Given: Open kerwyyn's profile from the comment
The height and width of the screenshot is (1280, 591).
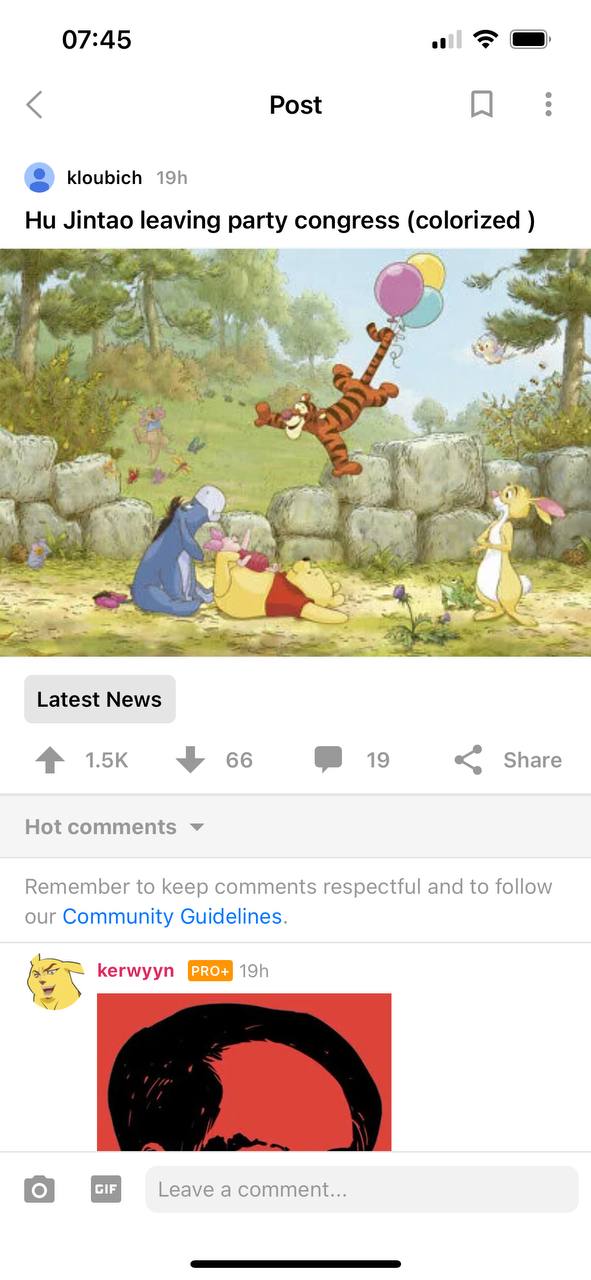Looking at the screenshot, I should coord(136,970).
